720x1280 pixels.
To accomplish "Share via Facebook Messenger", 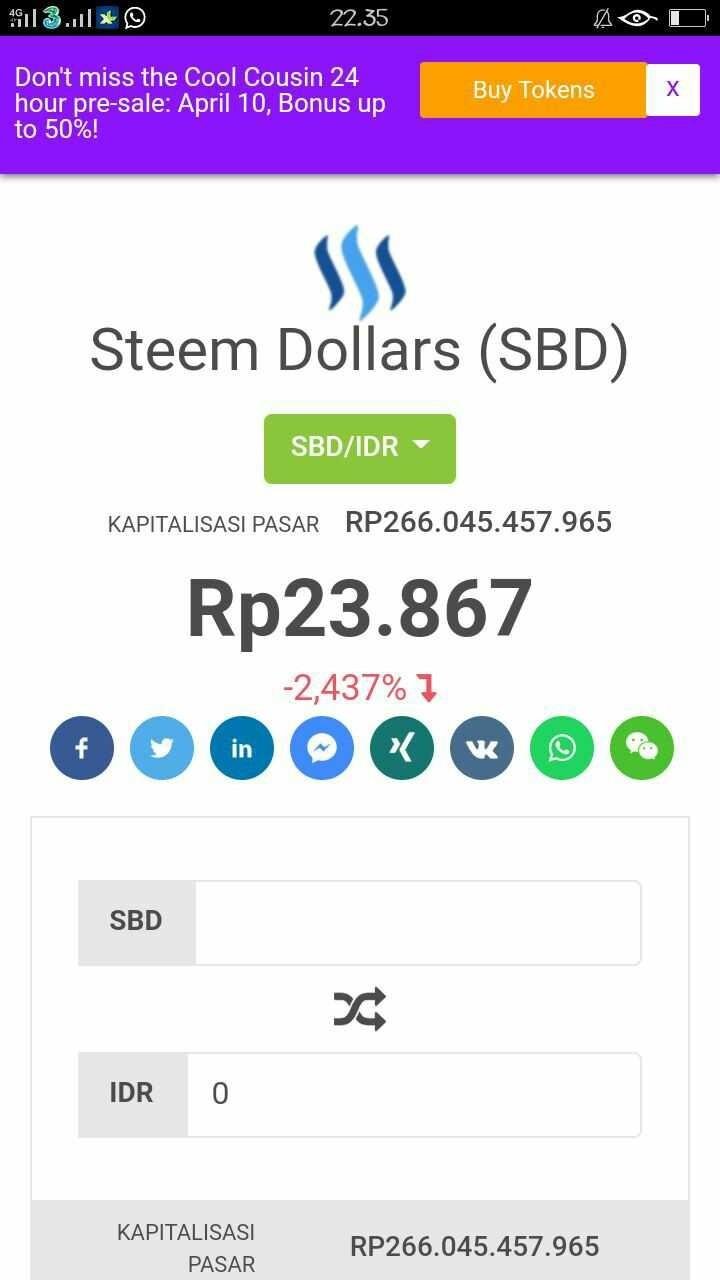I will coord(322,748).
